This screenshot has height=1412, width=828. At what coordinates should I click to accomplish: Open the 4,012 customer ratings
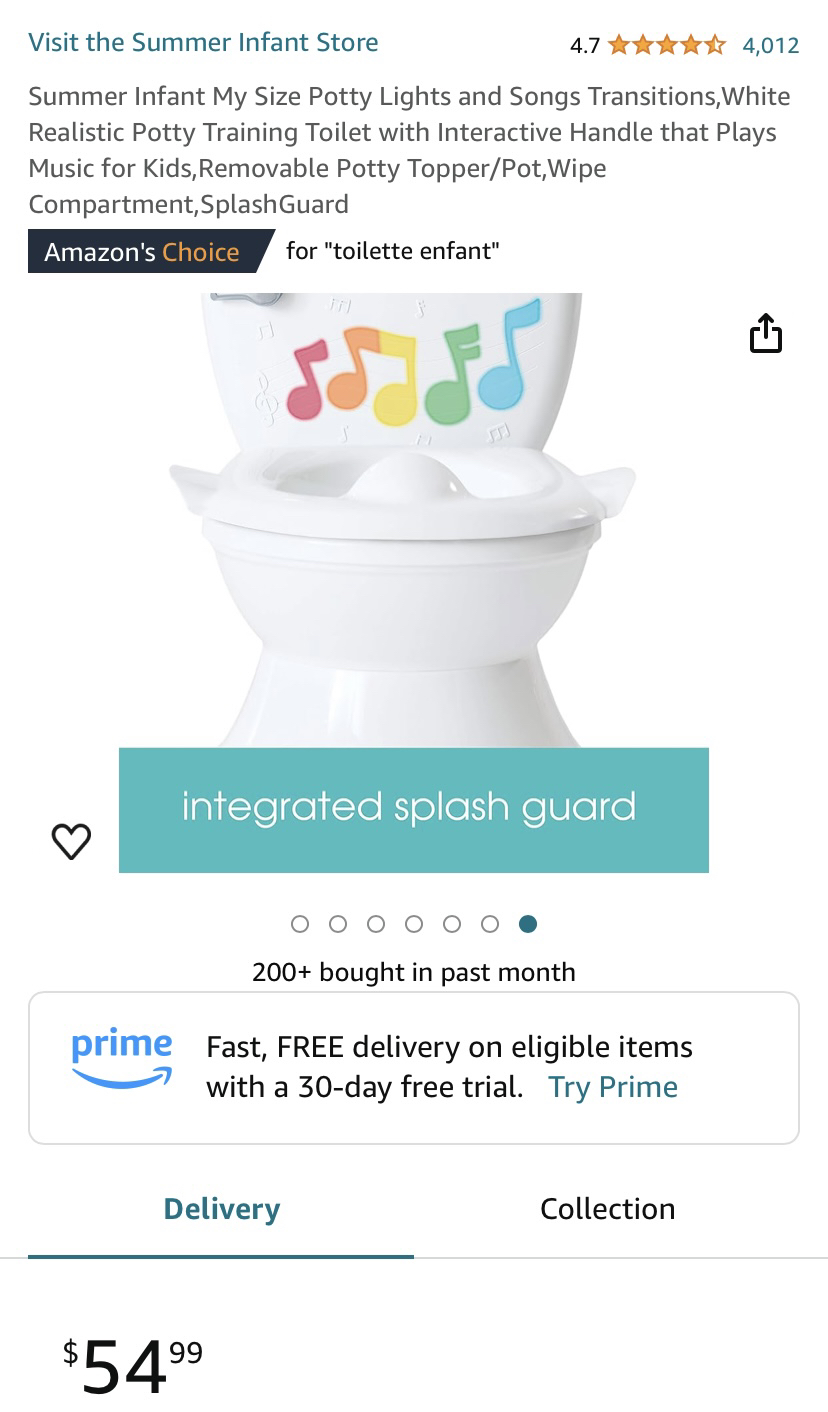(x=770, y=45)
